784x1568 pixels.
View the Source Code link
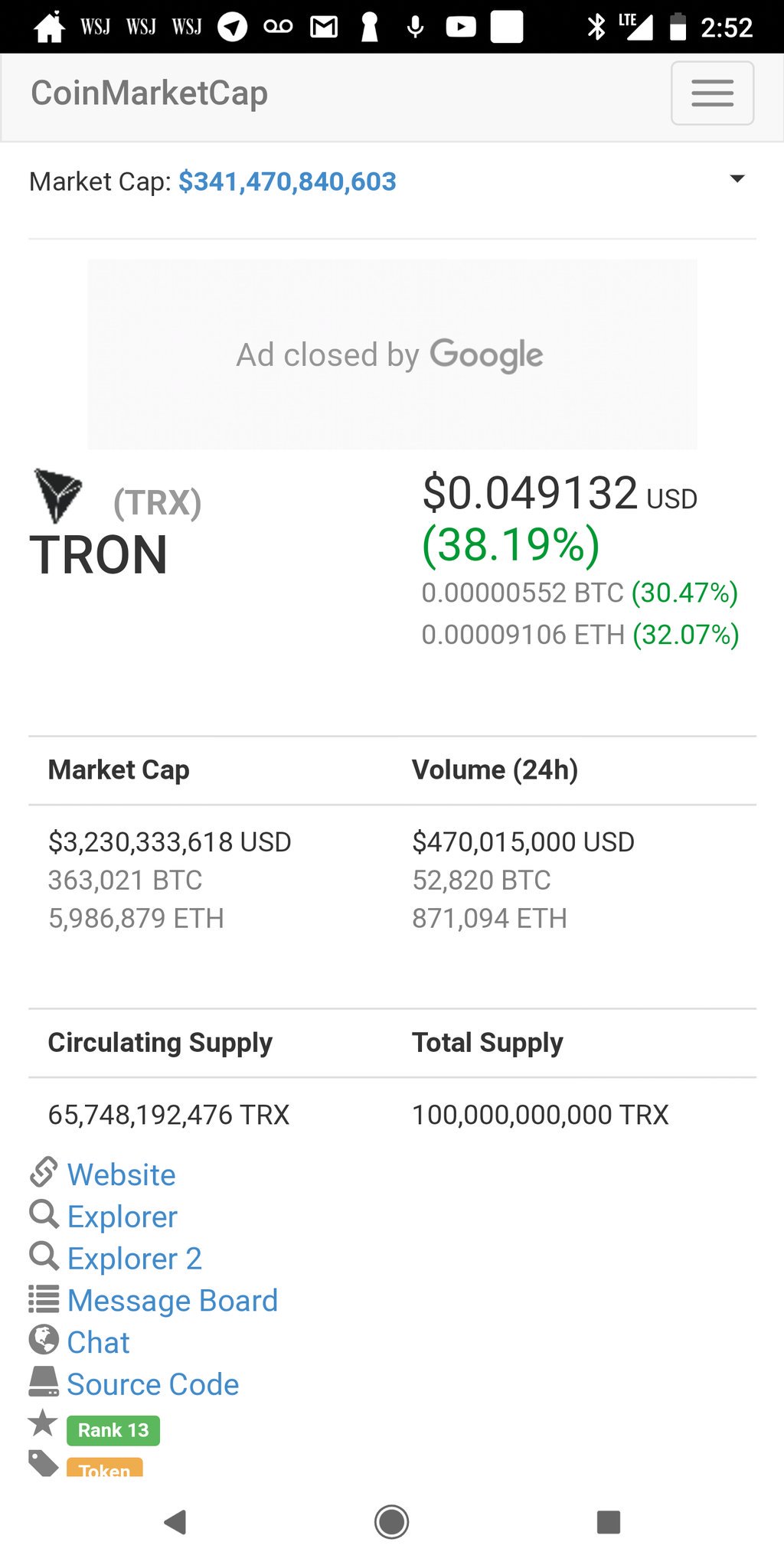point(152,1384)
